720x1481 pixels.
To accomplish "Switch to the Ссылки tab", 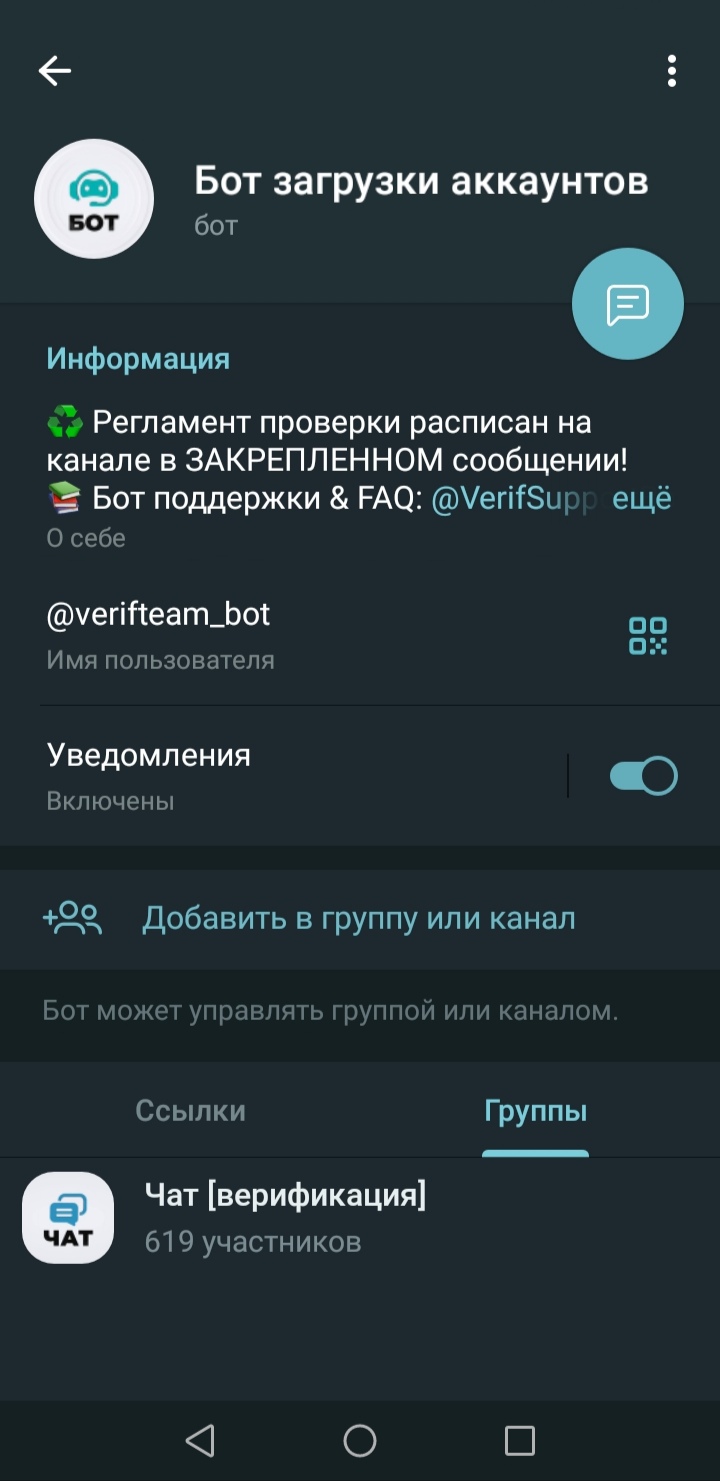I will (190, 1110).
